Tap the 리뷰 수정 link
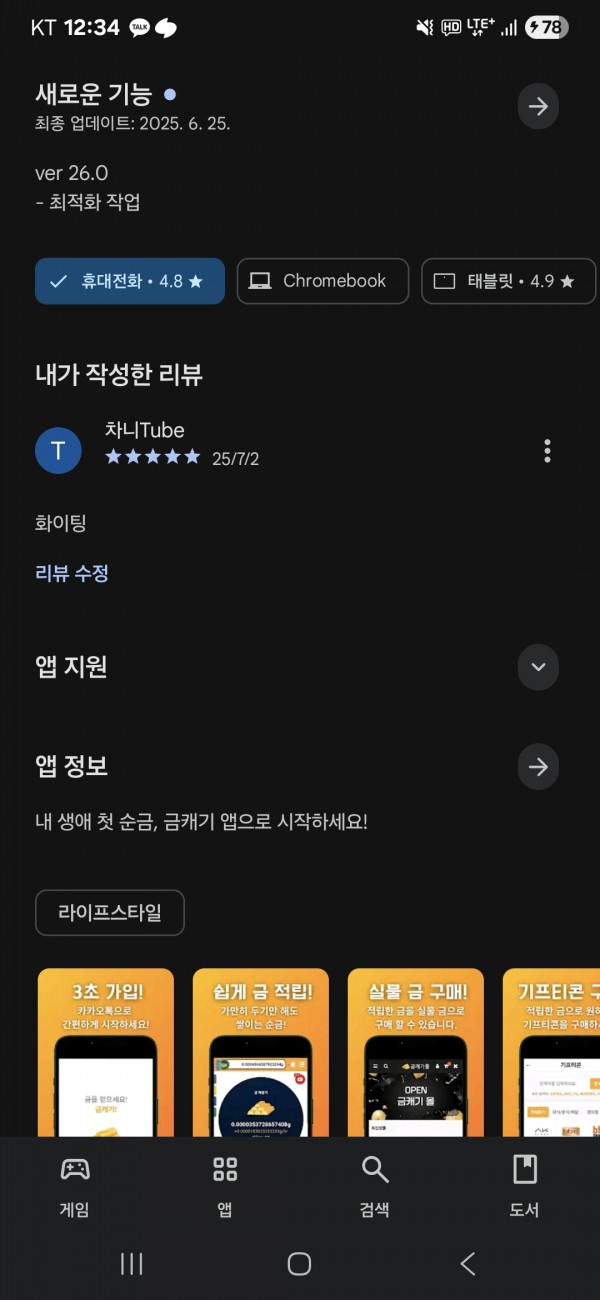Screen dimensions: 600x1300 pyautogui.click(x=72, y=573)
